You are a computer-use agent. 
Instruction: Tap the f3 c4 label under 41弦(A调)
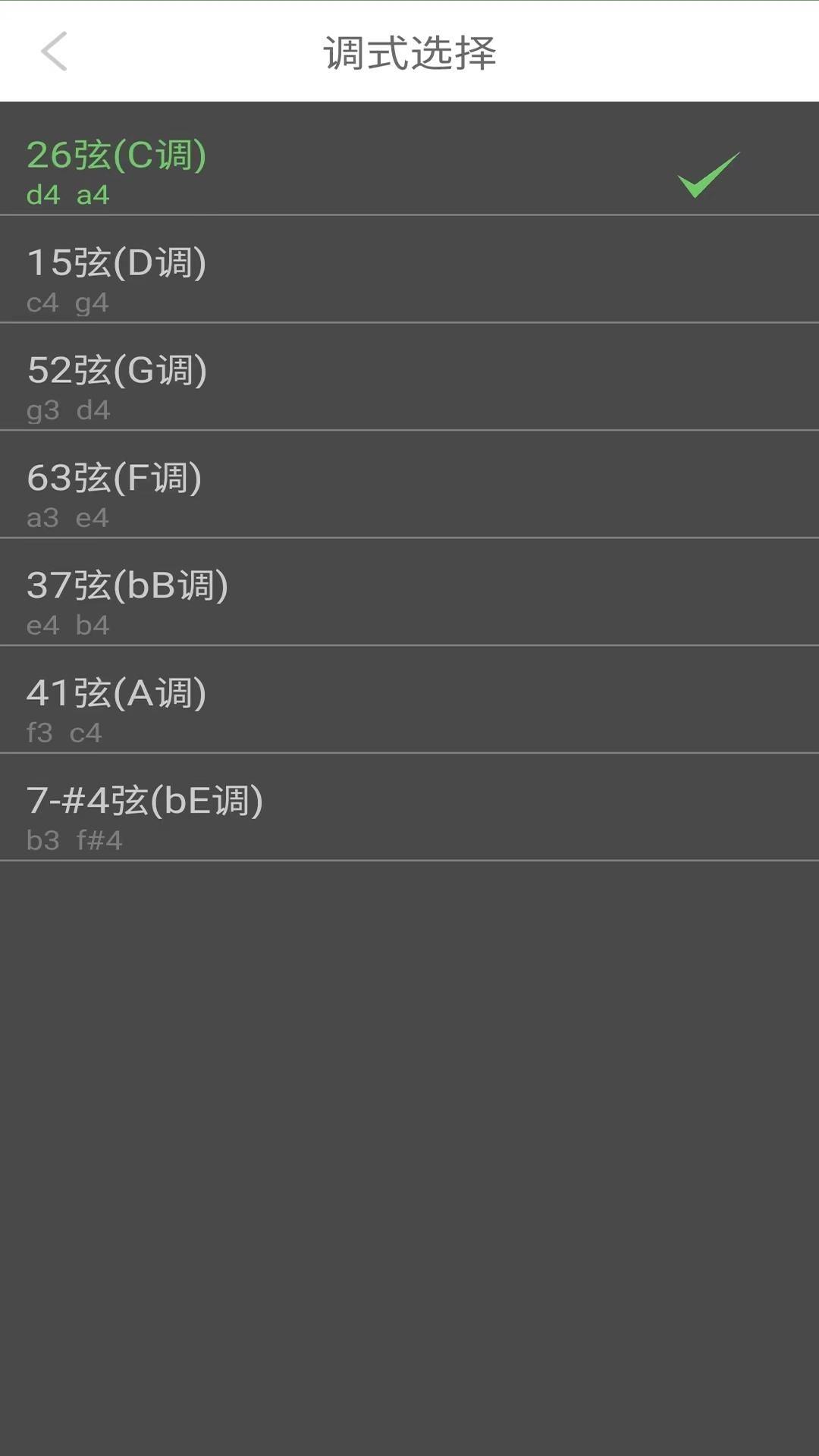(x=64, y=733)
